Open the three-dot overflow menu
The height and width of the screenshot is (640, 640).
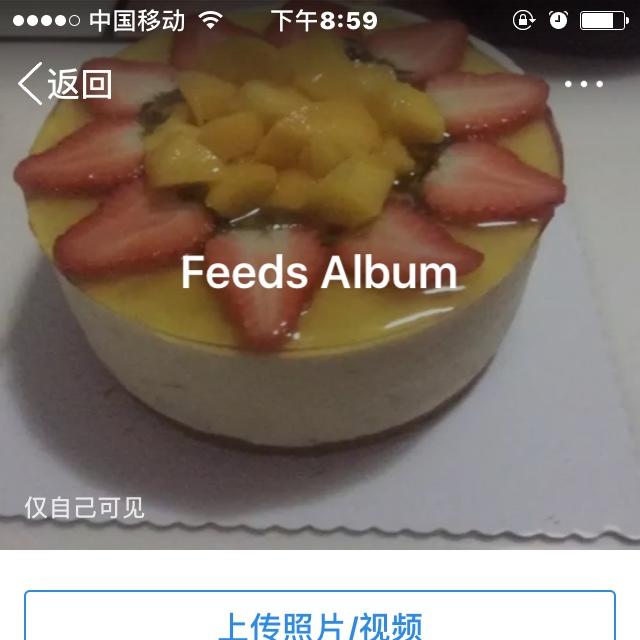[x=583, y=84]
